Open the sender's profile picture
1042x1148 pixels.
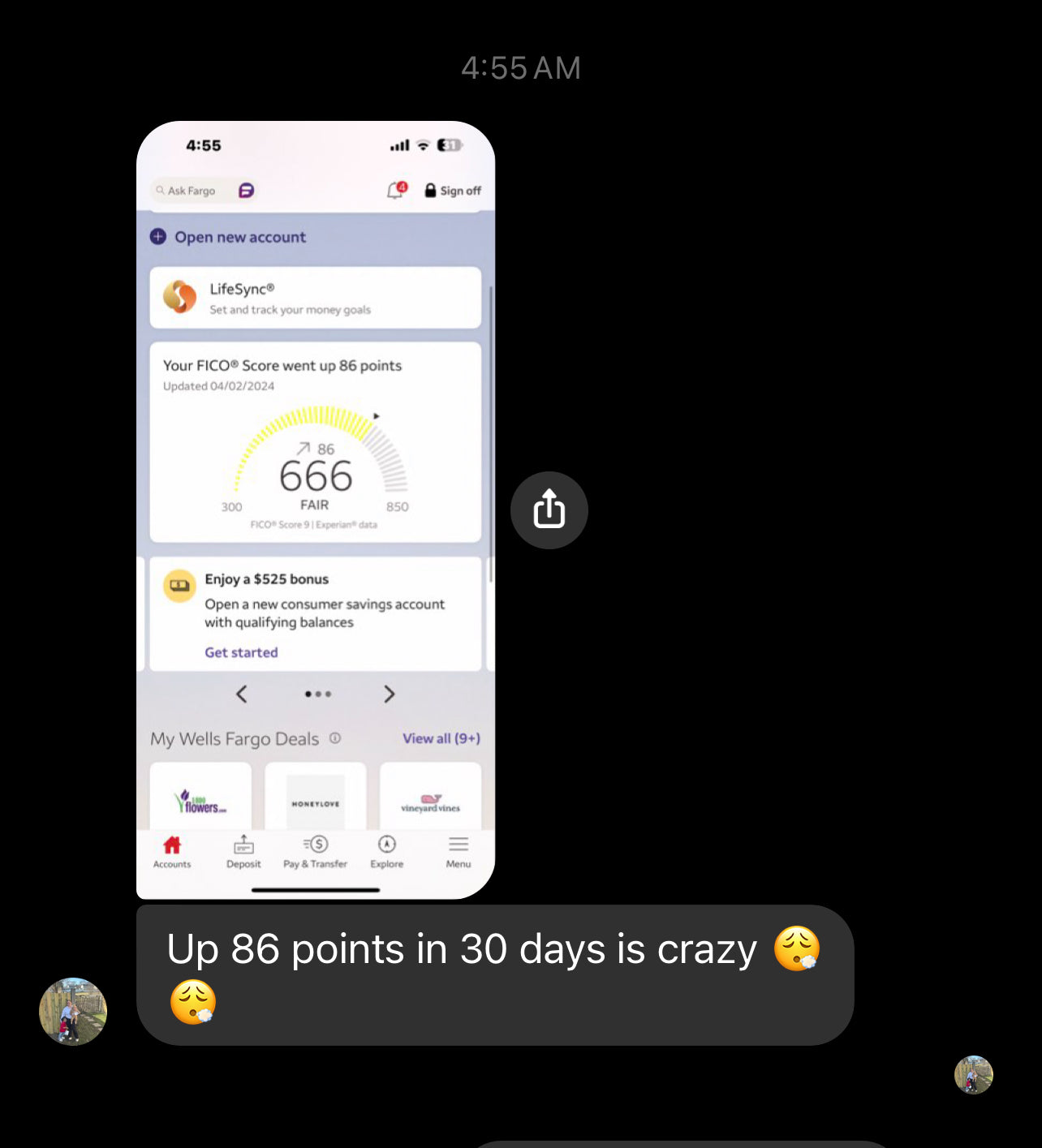[x=73, y=1011]
